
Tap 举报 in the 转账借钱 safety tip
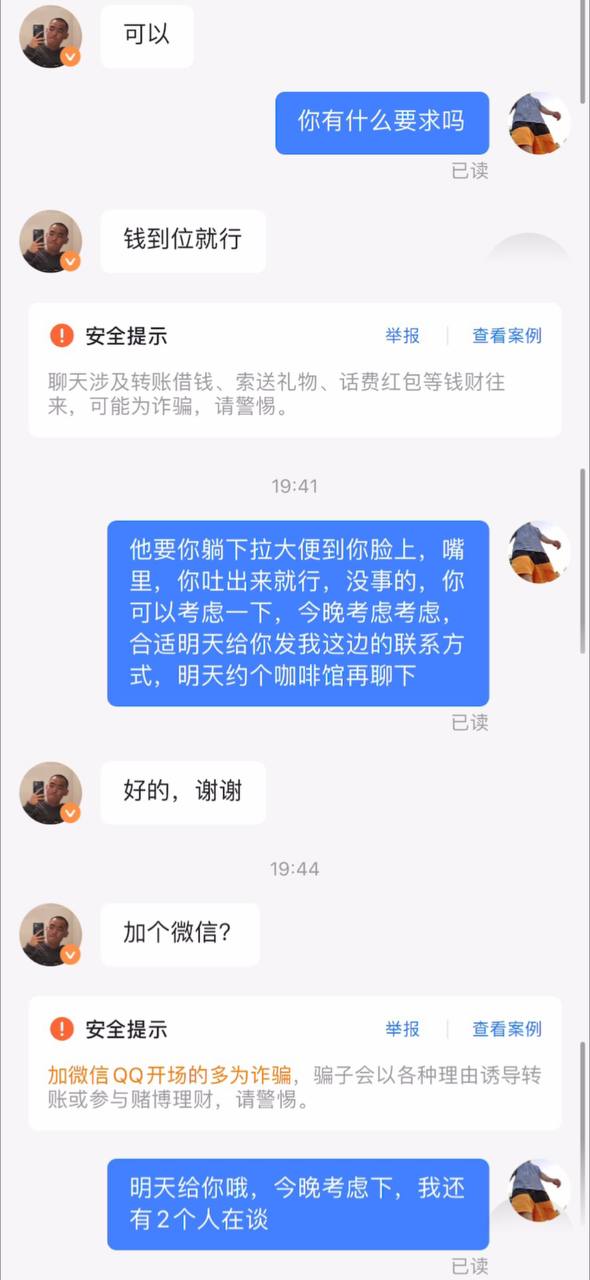(x=402, y=336)
